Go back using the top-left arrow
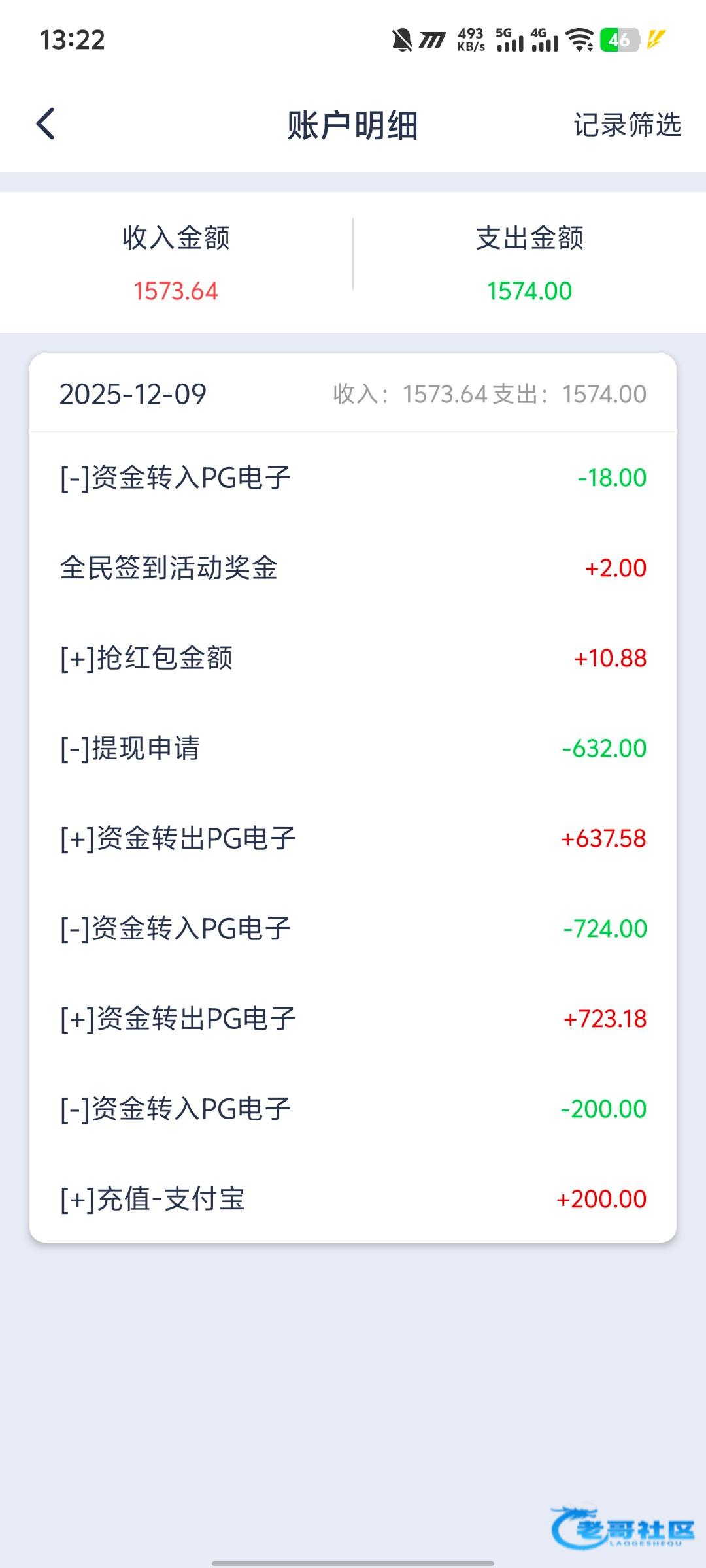 click(x=46, y=124)
